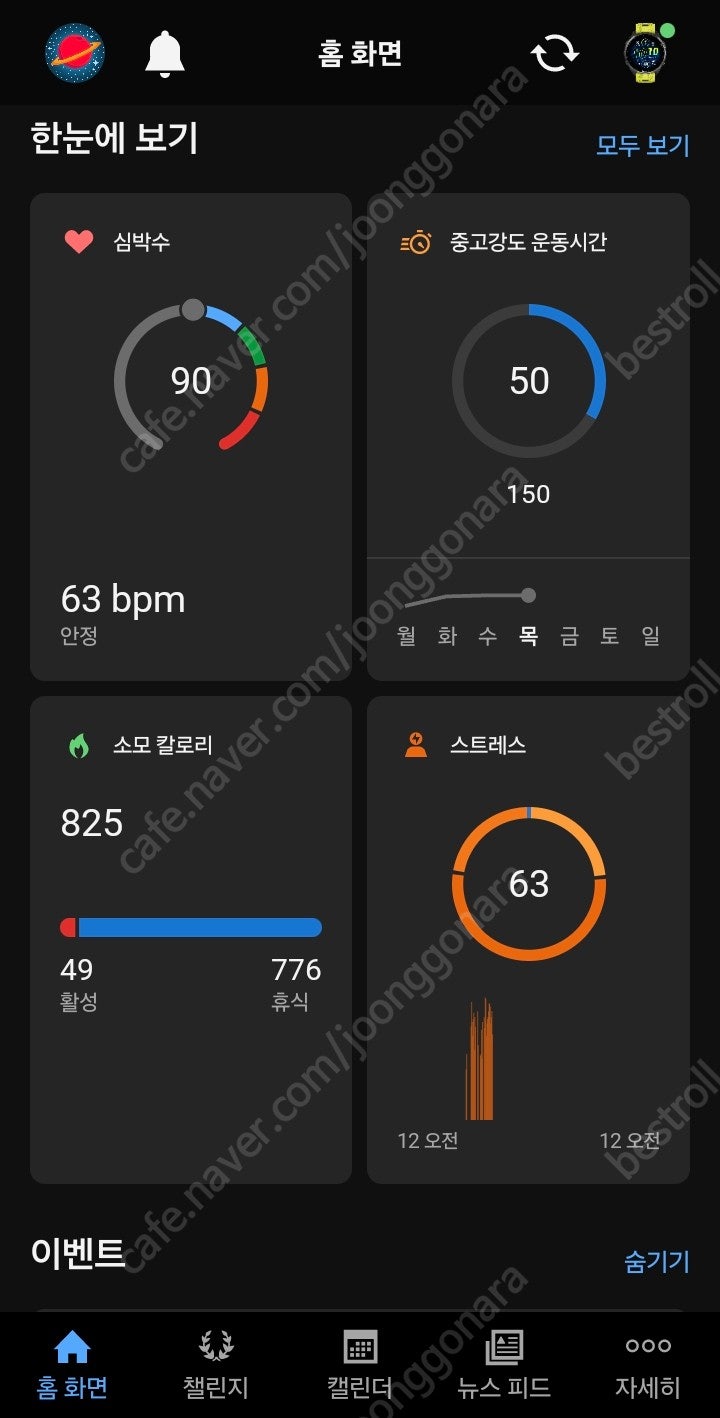Screen dimensions: 720x1418
Task: Open the 스트레스 stress card
Action: pos(528,940)
